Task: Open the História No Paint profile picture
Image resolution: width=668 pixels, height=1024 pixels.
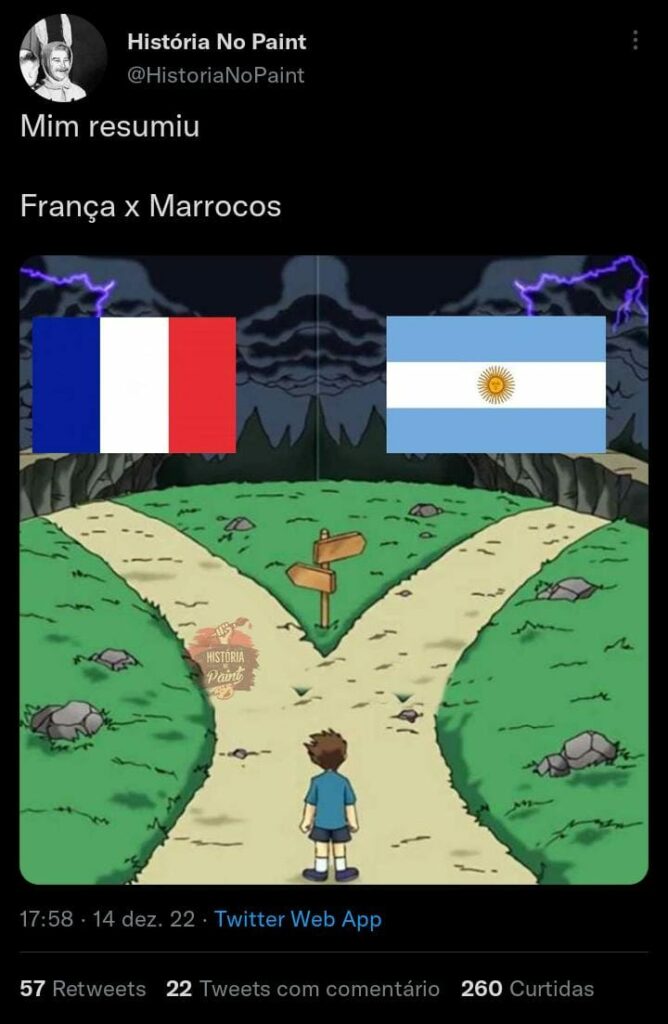Action: 62,58
